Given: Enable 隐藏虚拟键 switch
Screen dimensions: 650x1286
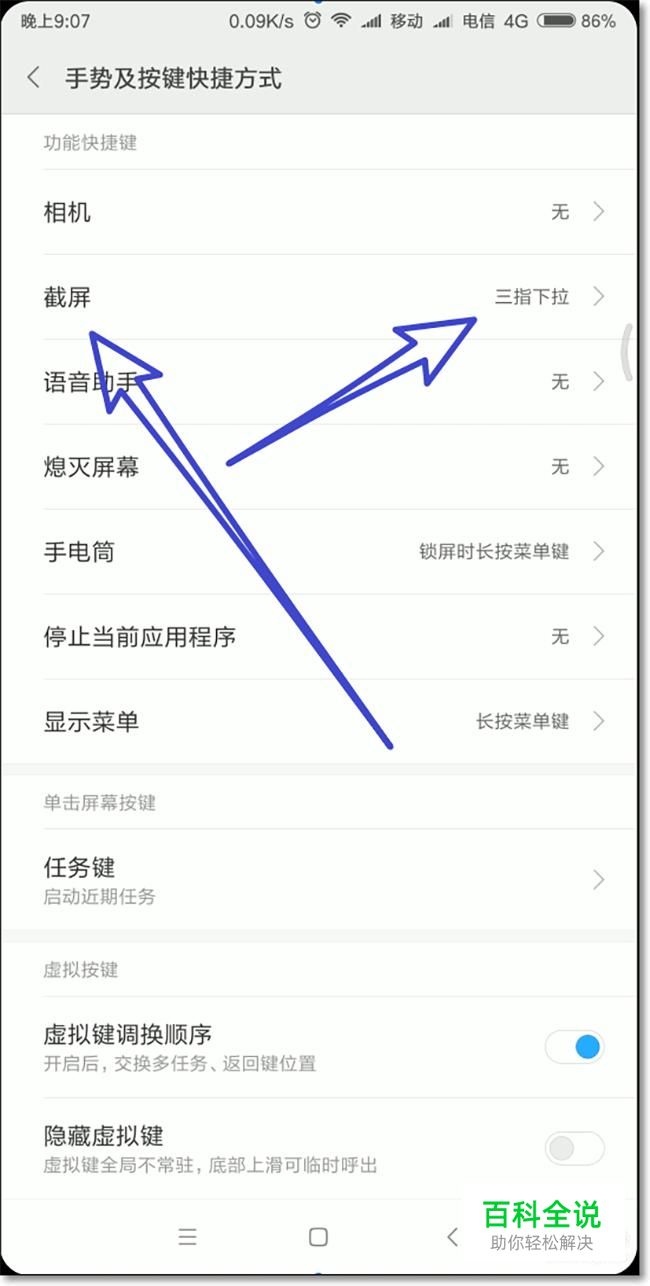Looking at the screenshot, I should click(x=575, y=1148).
